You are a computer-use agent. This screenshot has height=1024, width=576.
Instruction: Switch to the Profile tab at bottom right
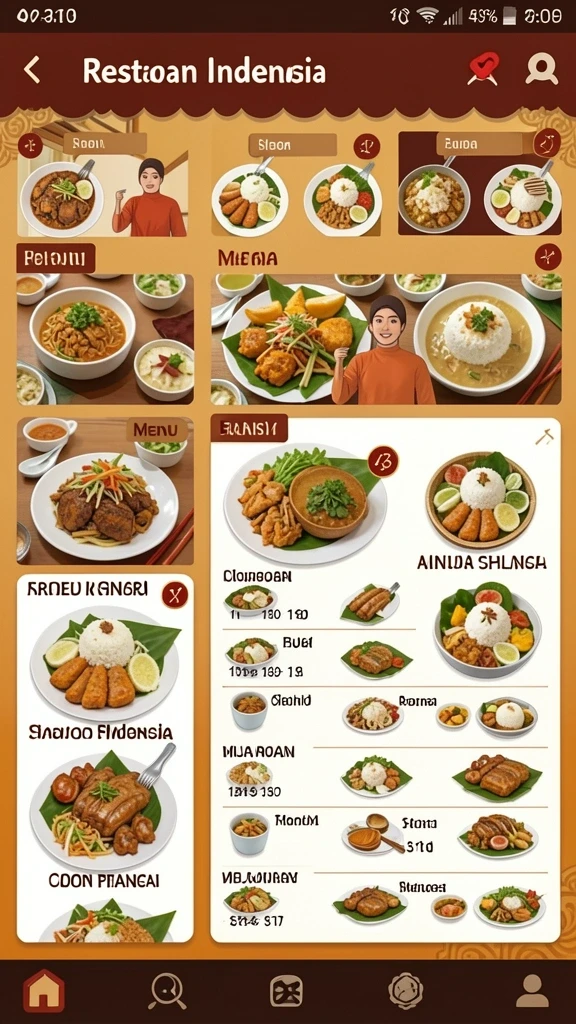point(532,991)
